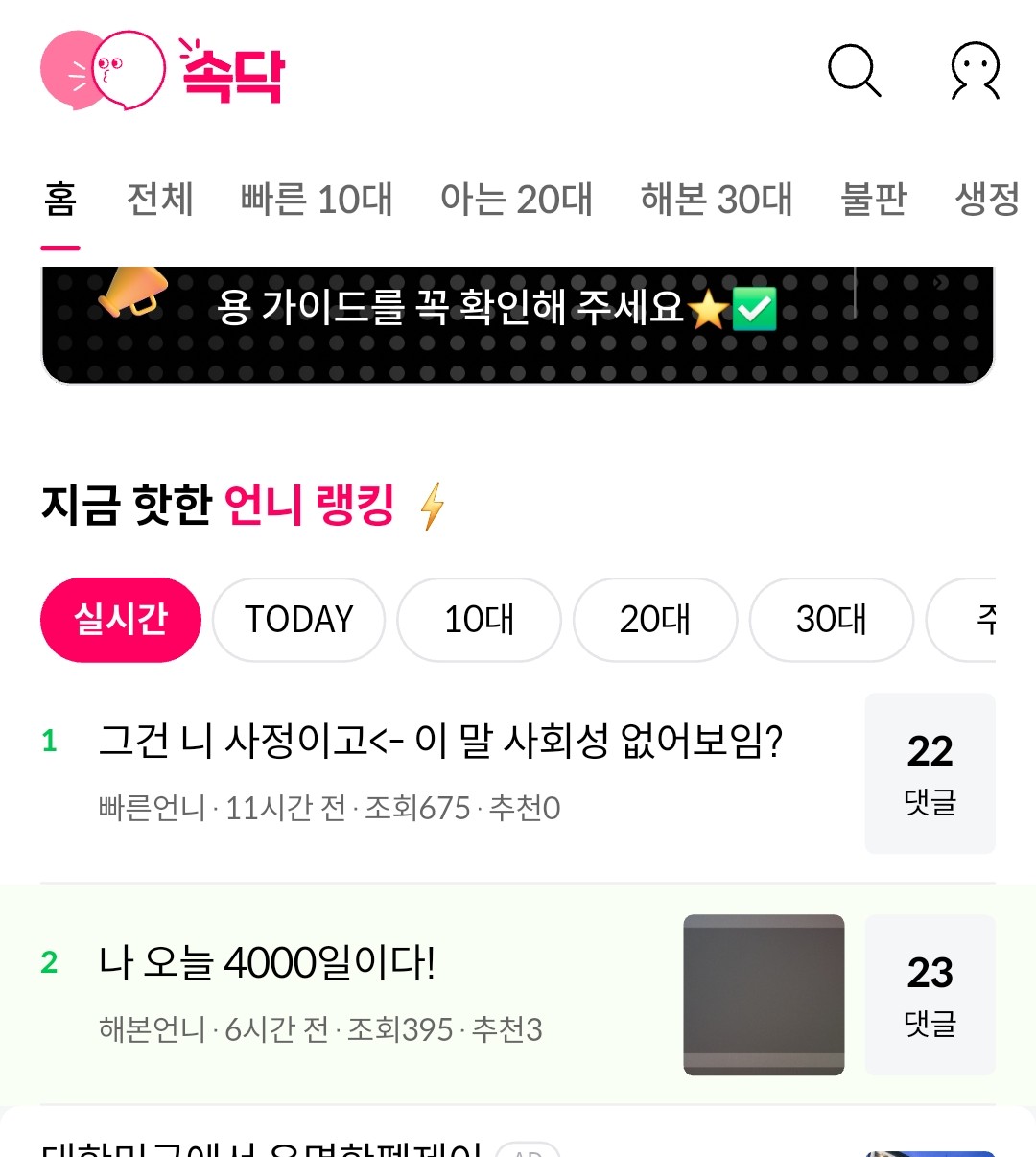The height and width of the screenshot is (1157, 1036).
Task: Open post '그건 니 사정이고' ranked first
Action: pyautogui.click(x=441, y=742)
